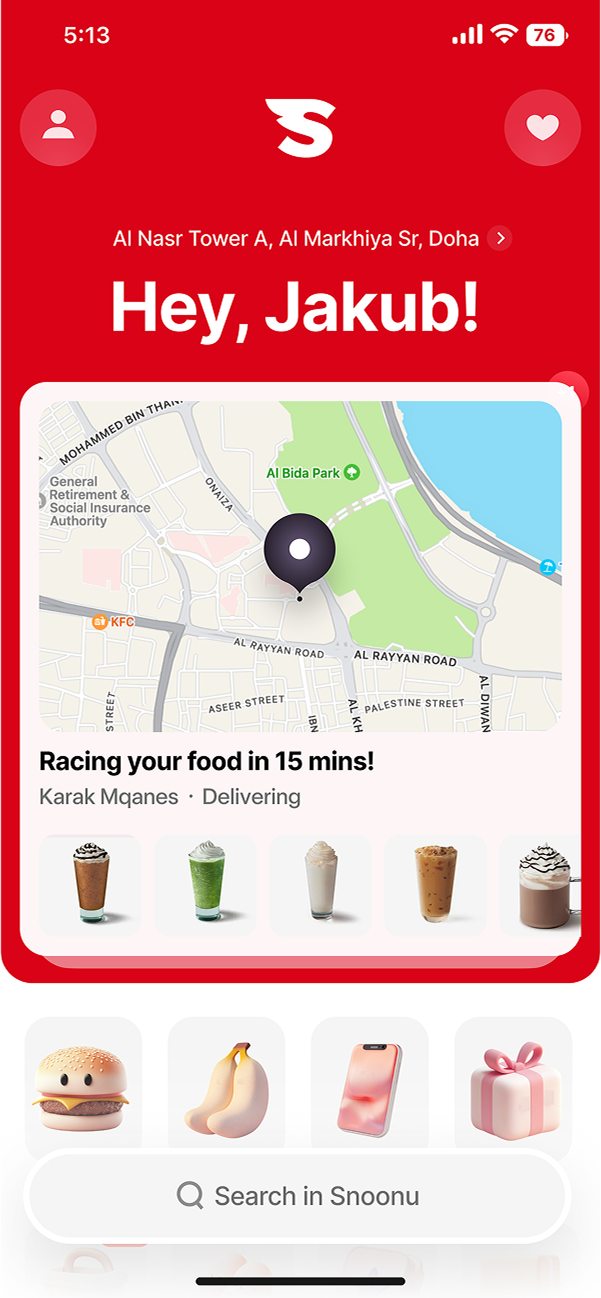Open the delivery tracking map
This screenshot has width=601, height=1298.
300,565
